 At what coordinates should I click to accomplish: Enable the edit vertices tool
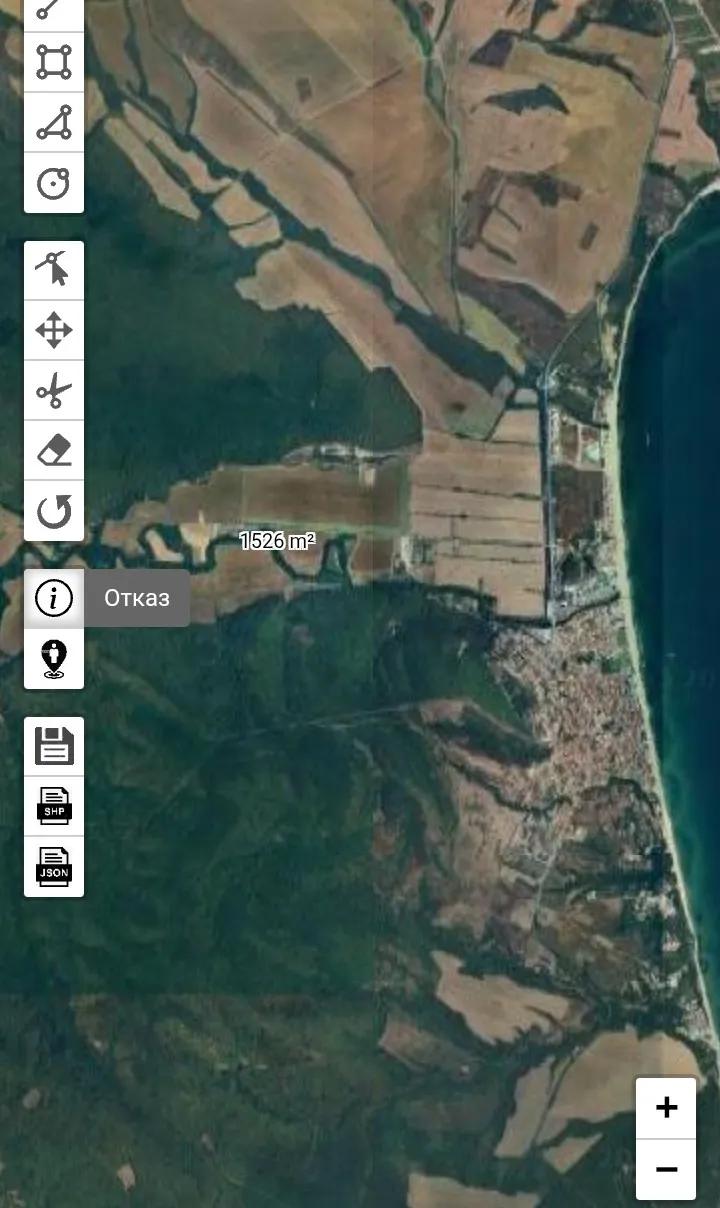tap(54, 270)
